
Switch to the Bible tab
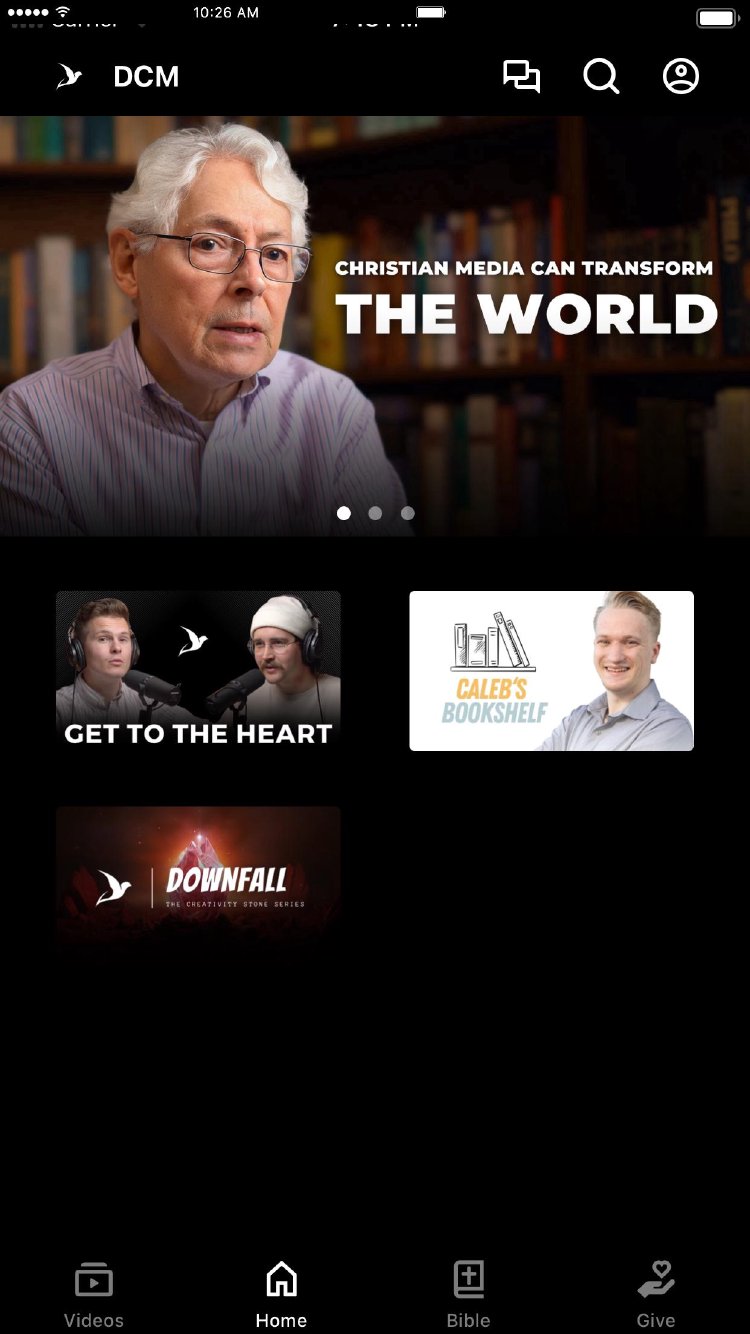pos(468,1294)
